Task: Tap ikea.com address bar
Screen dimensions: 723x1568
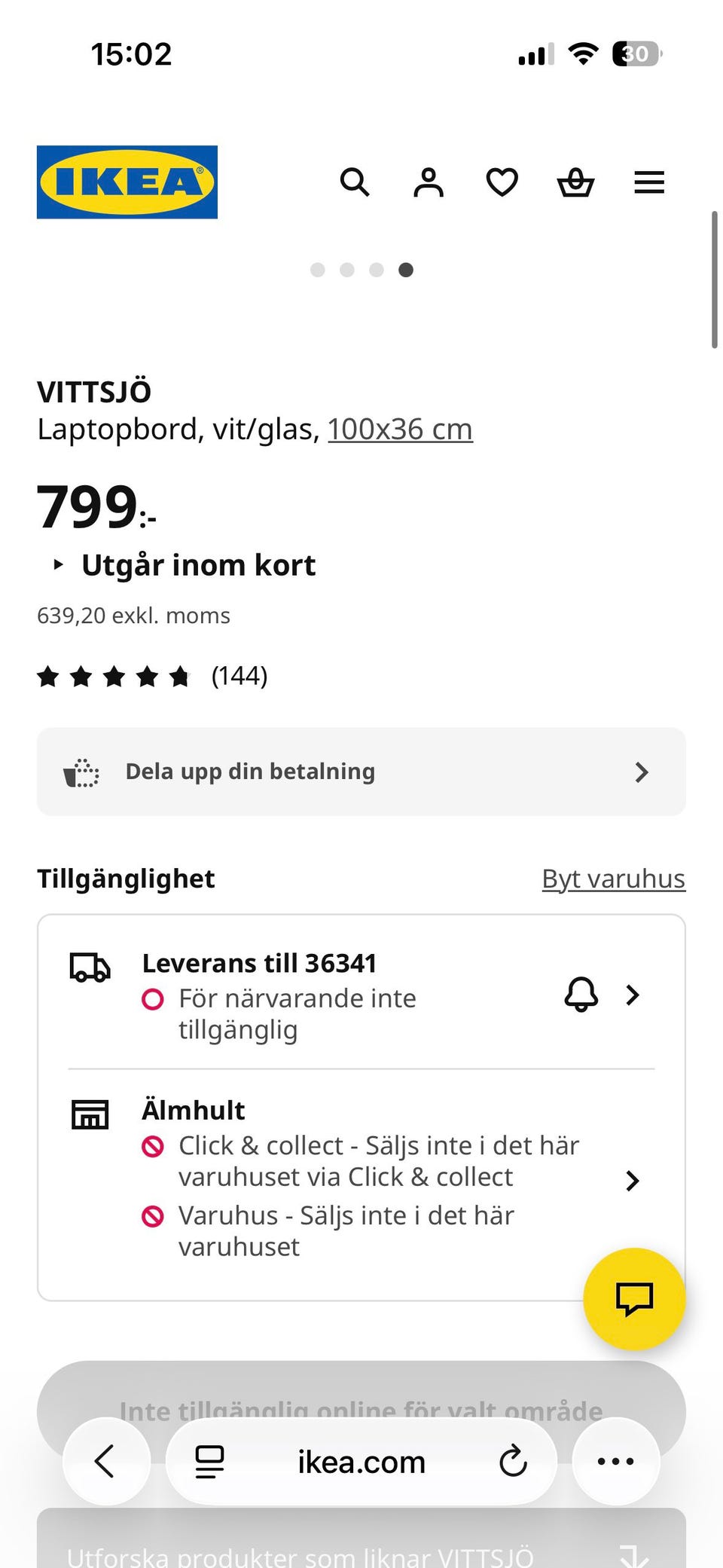Action: pyautogui.click(x=361, y=1462)
